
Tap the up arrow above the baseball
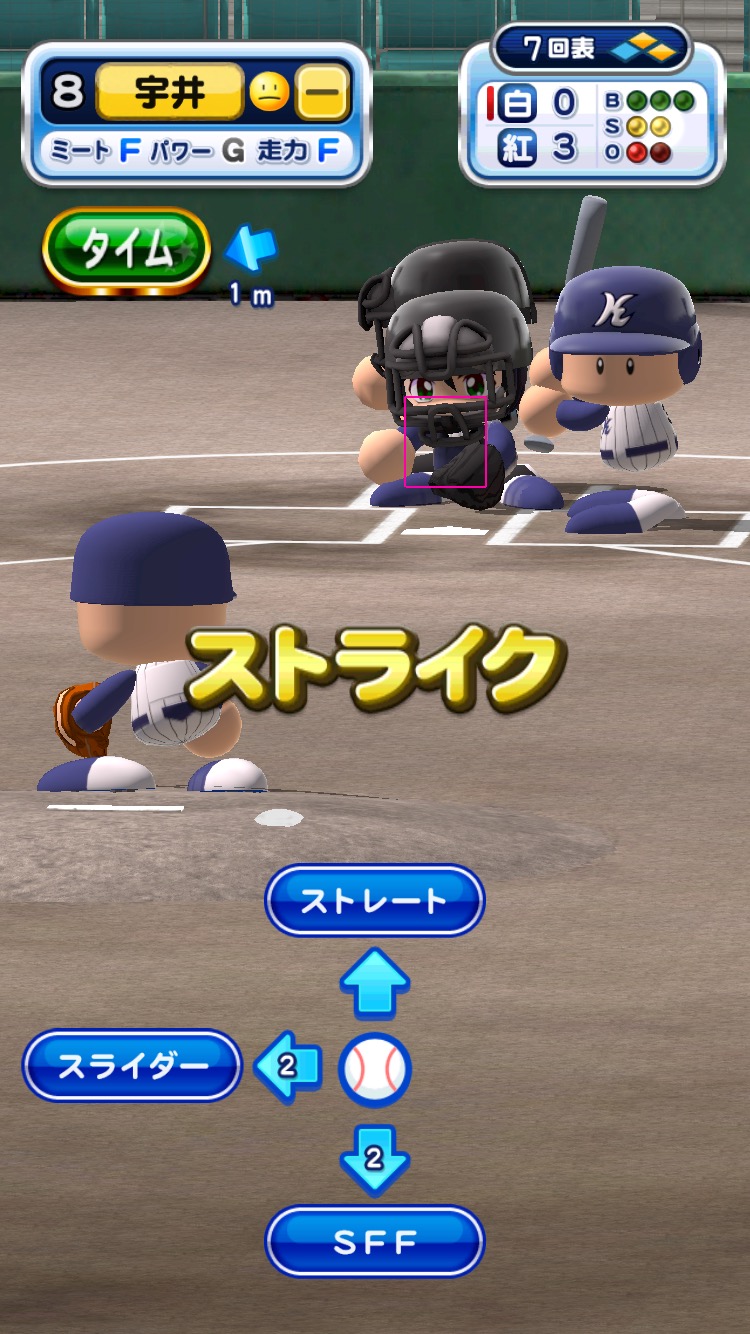375,984
